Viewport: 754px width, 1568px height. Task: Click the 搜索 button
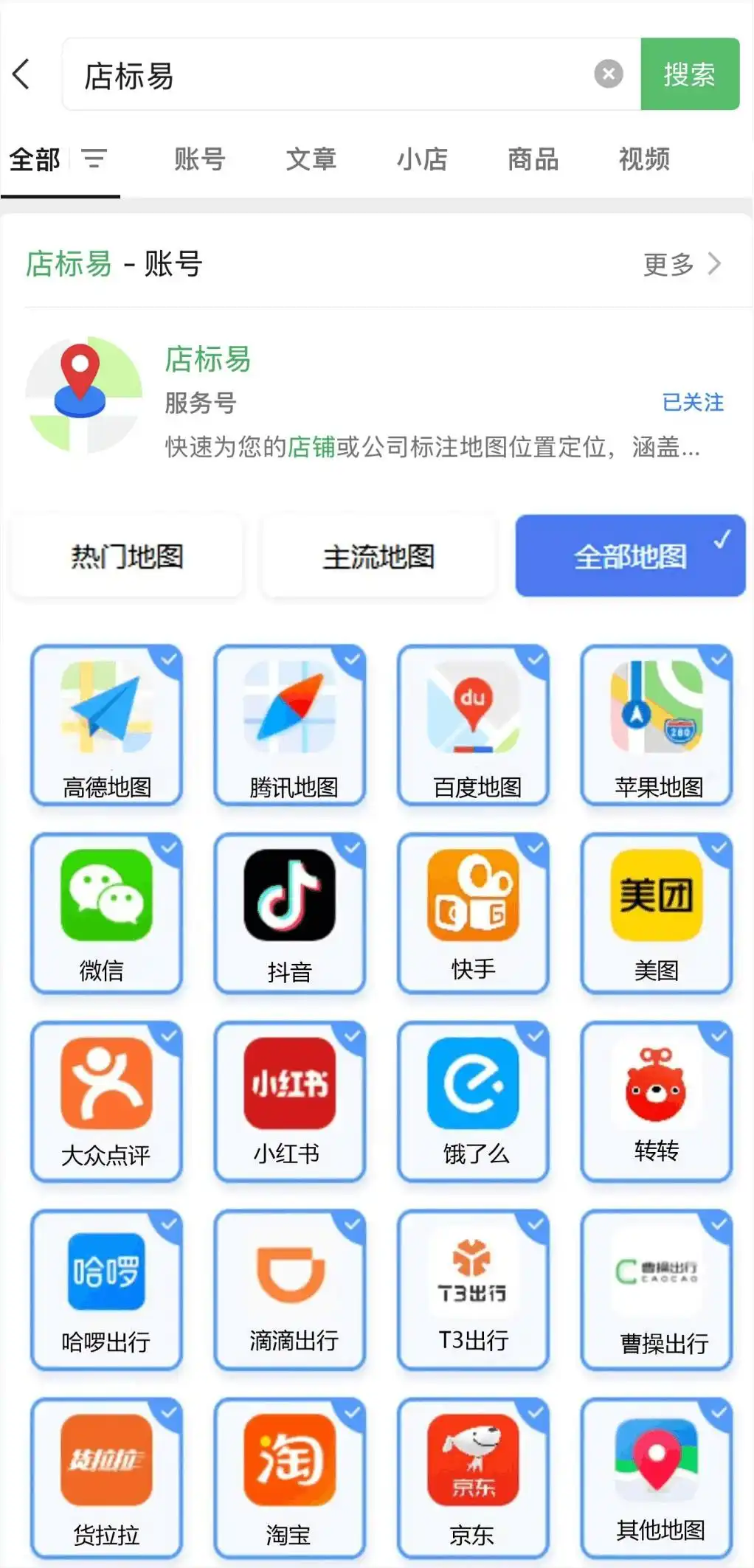point(688,74)
